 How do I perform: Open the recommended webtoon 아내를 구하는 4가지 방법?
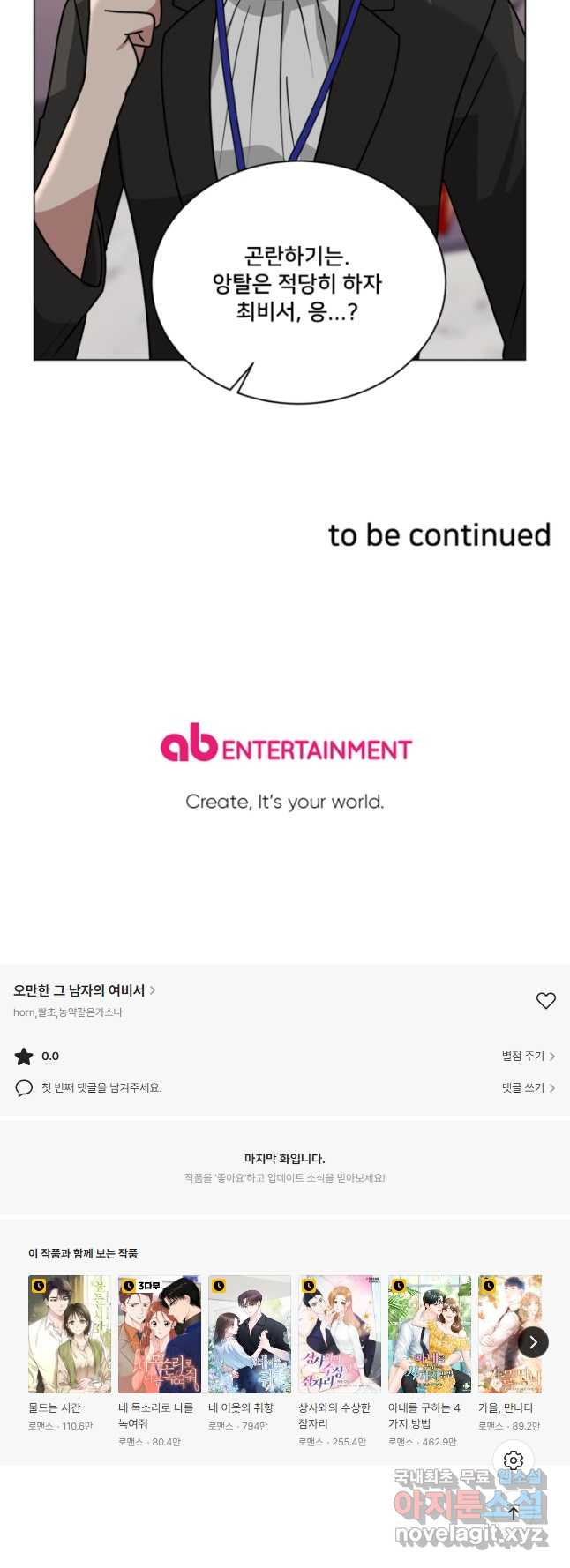click(430, 1333)
